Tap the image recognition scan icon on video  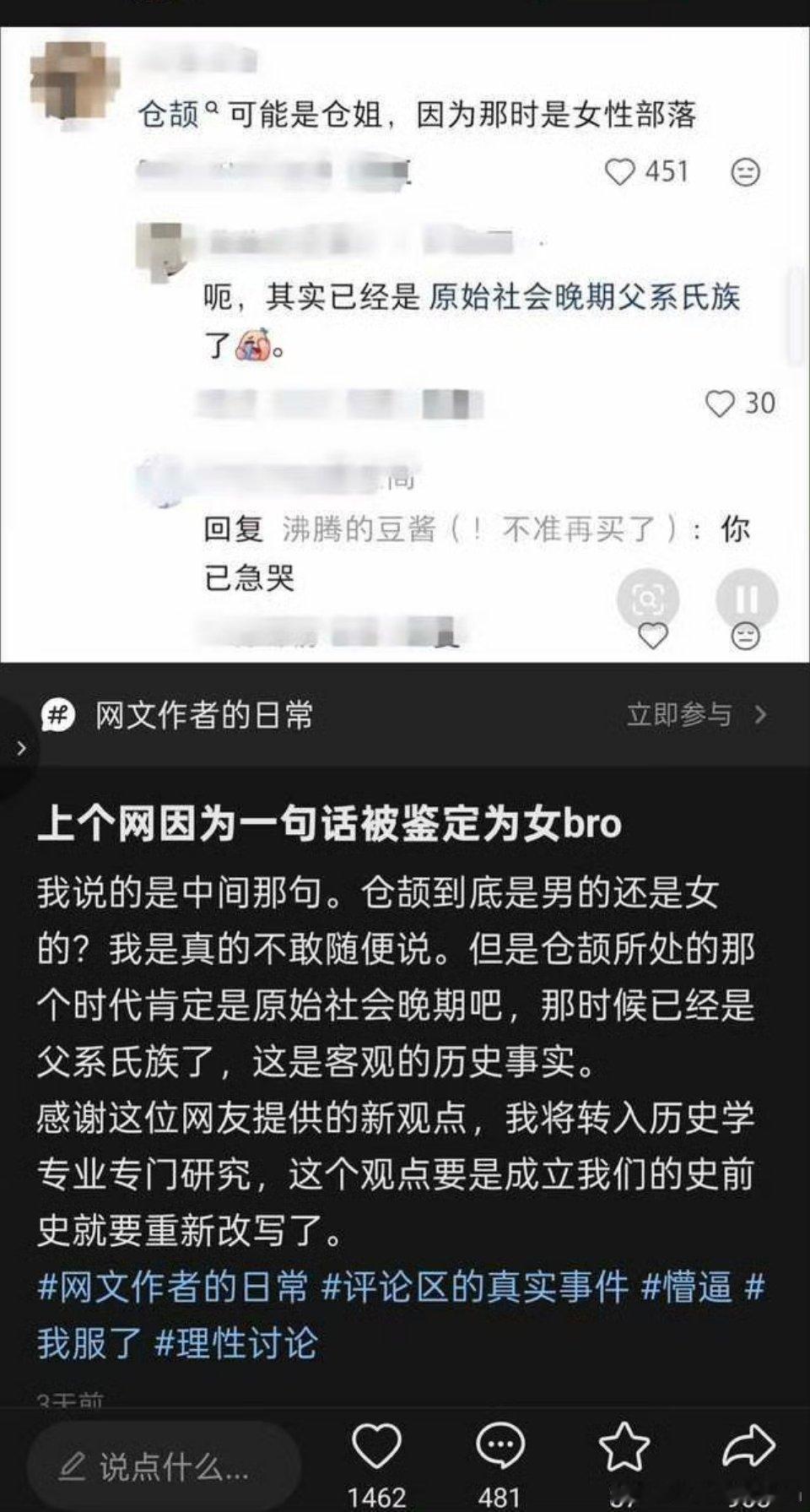[650, 599]
